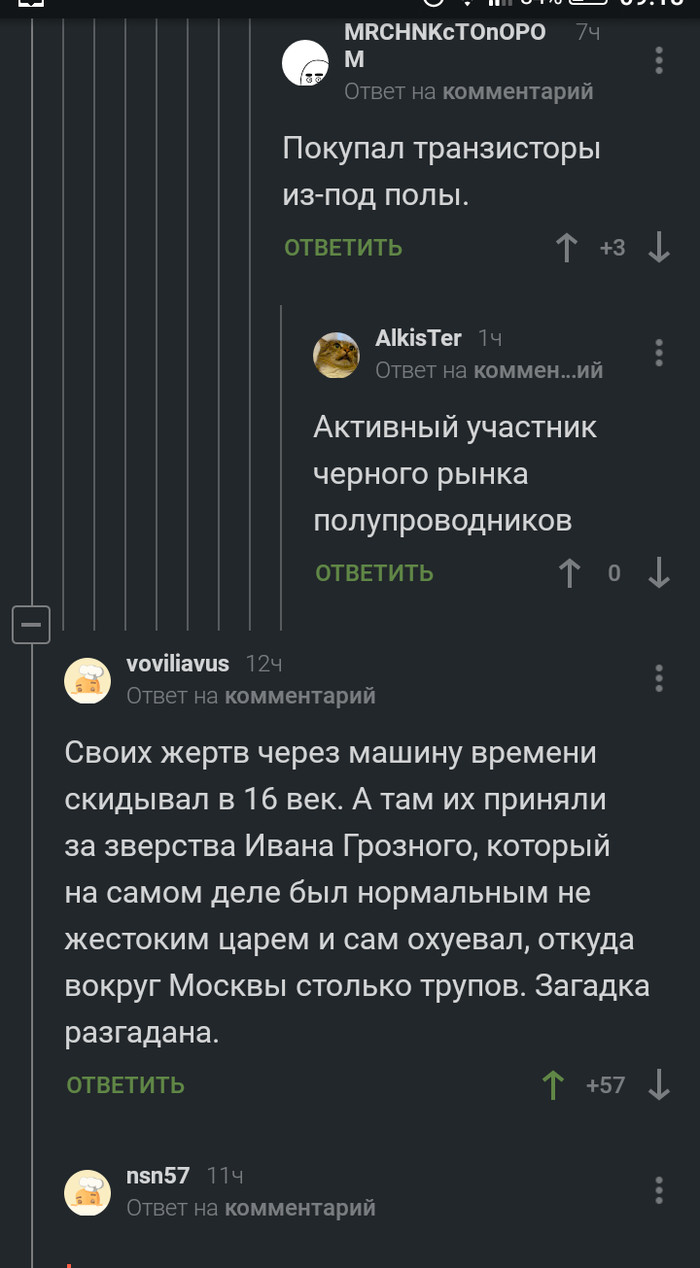Downvote MRCHNKcTOnOPOM's comment about transistors
The width and height of the screenshot is (700, 1268).
659,247
